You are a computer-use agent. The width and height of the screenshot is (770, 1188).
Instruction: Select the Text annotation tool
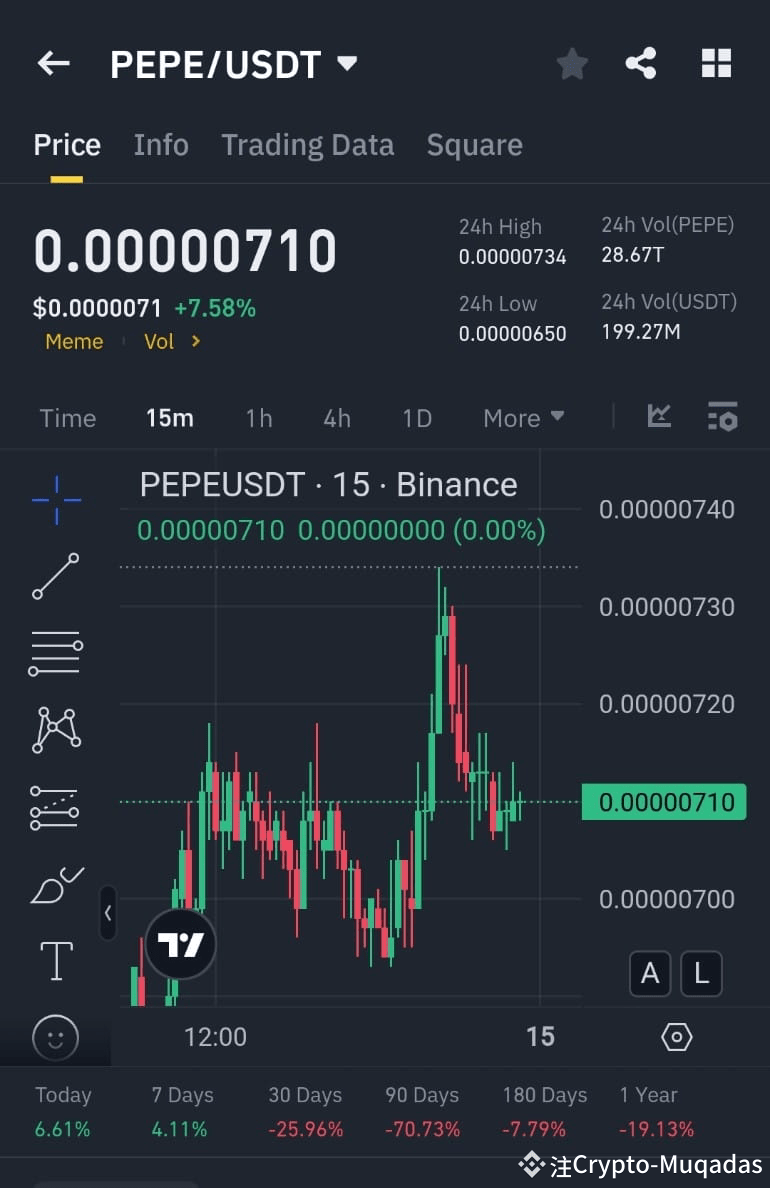[55, 961]
